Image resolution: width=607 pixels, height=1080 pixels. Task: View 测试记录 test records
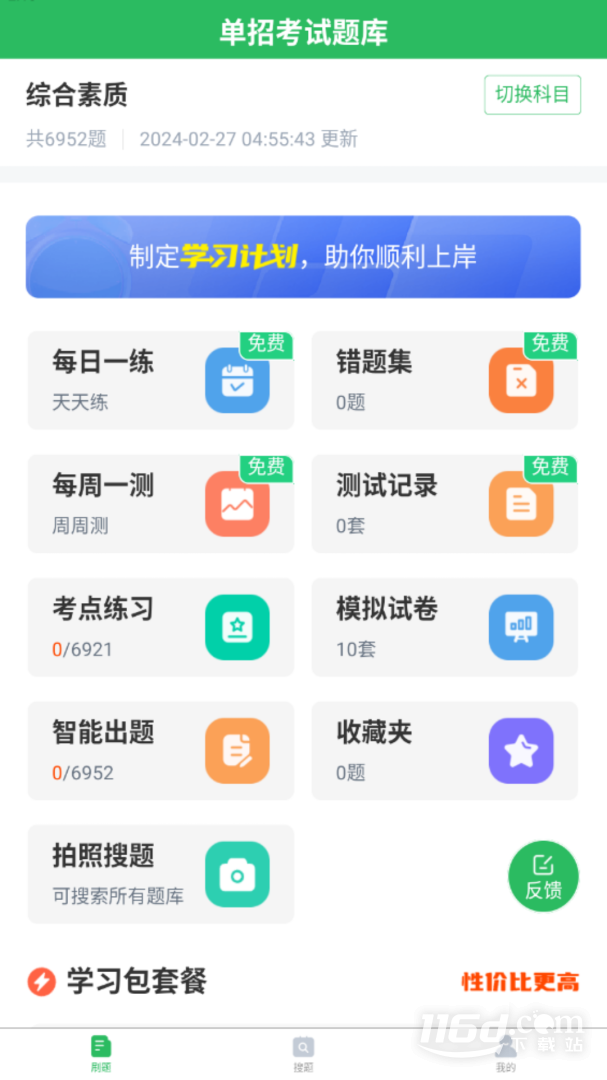coord(445,503)
